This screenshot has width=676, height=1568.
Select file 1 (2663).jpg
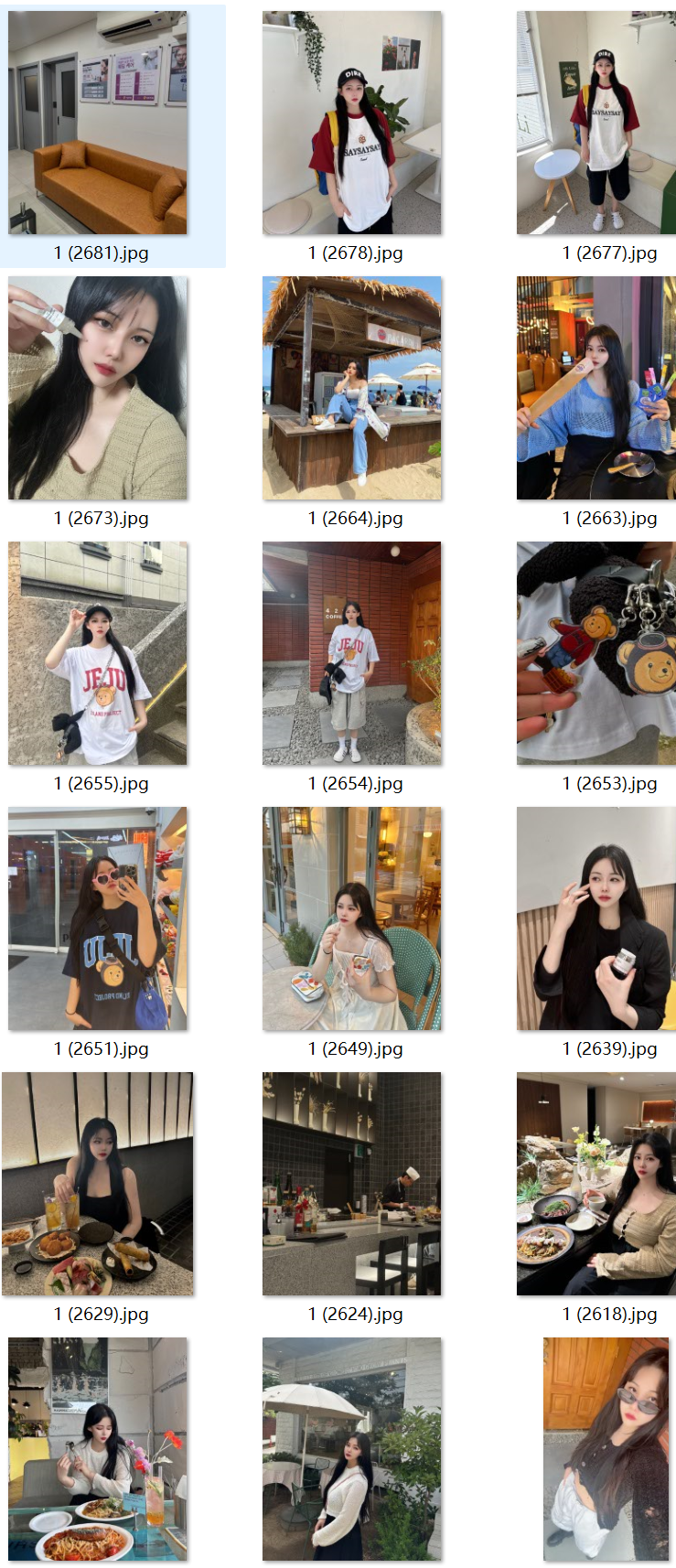coord(596,388)
